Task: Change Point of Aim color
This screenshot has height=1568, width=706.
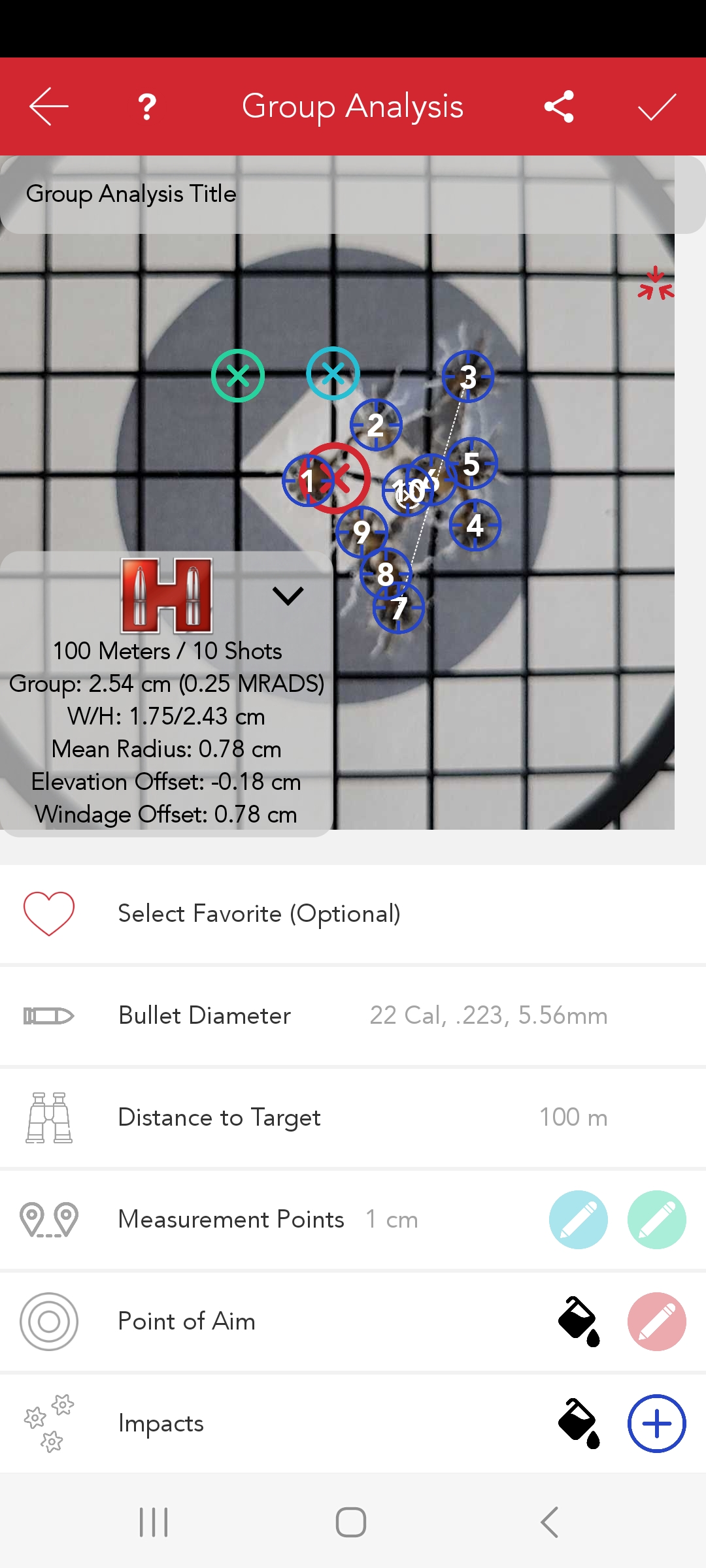Action: tap(578, 1321)
